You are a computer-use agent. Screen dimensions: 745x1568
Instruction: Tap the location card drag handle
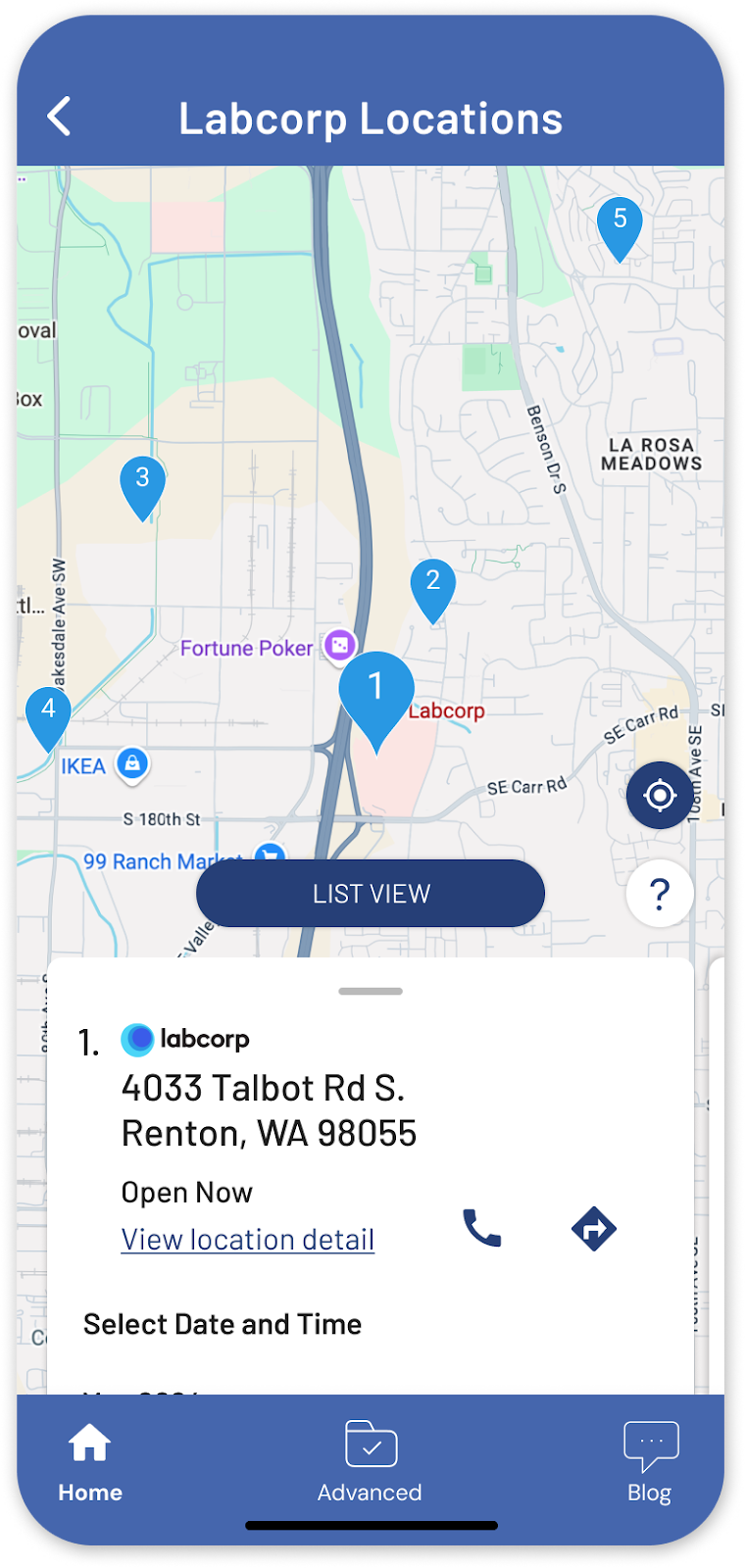pos(371,991)
